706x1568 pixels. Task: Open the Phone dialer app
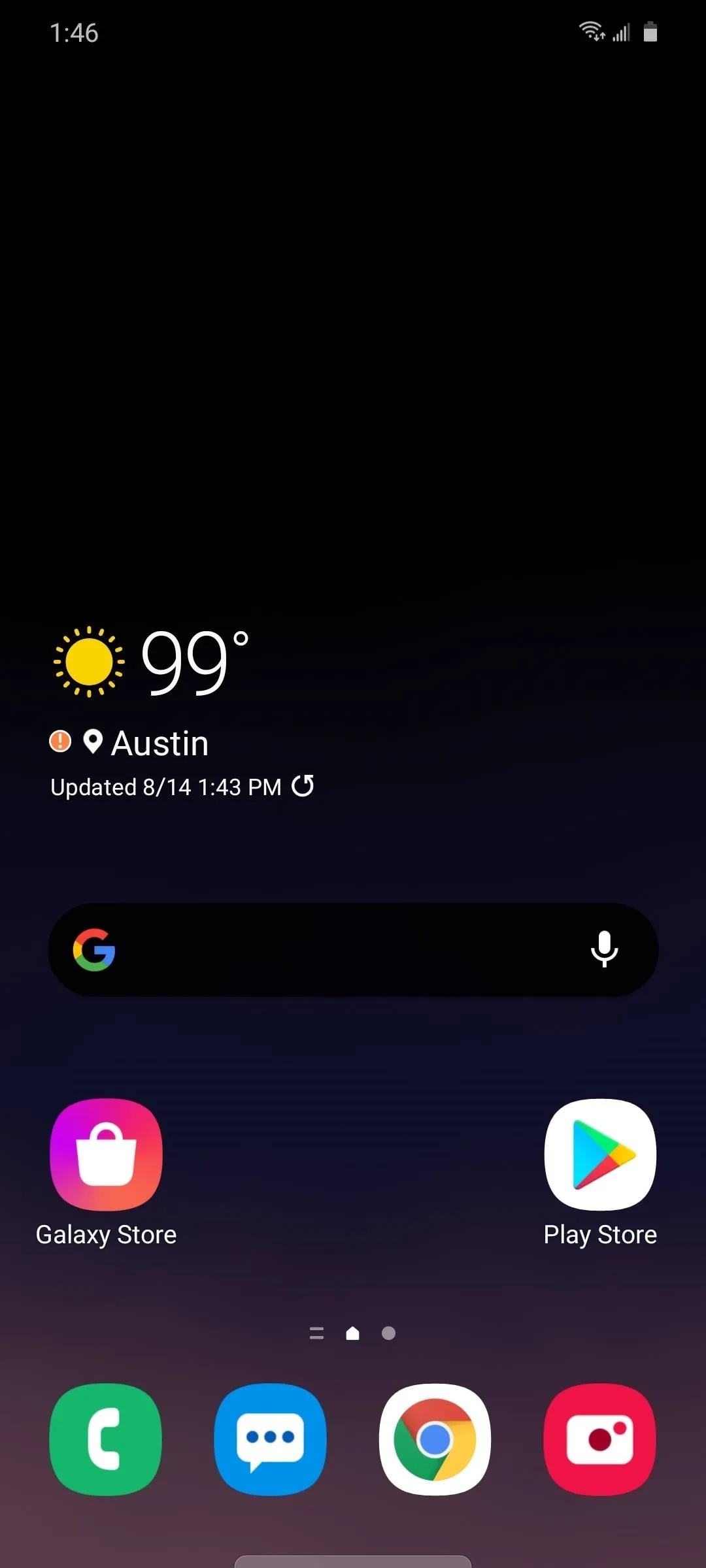pos(106,1439)
